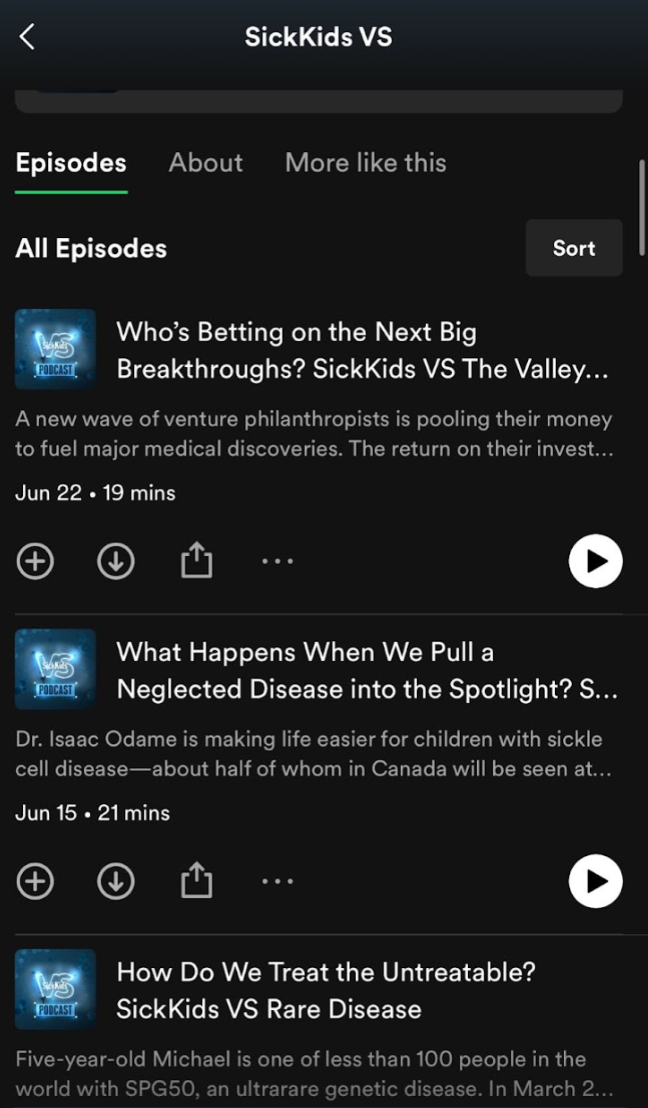Share the Jun 22 episode
This screenshot has width=648, height=1108.
[x=197, y=561]
